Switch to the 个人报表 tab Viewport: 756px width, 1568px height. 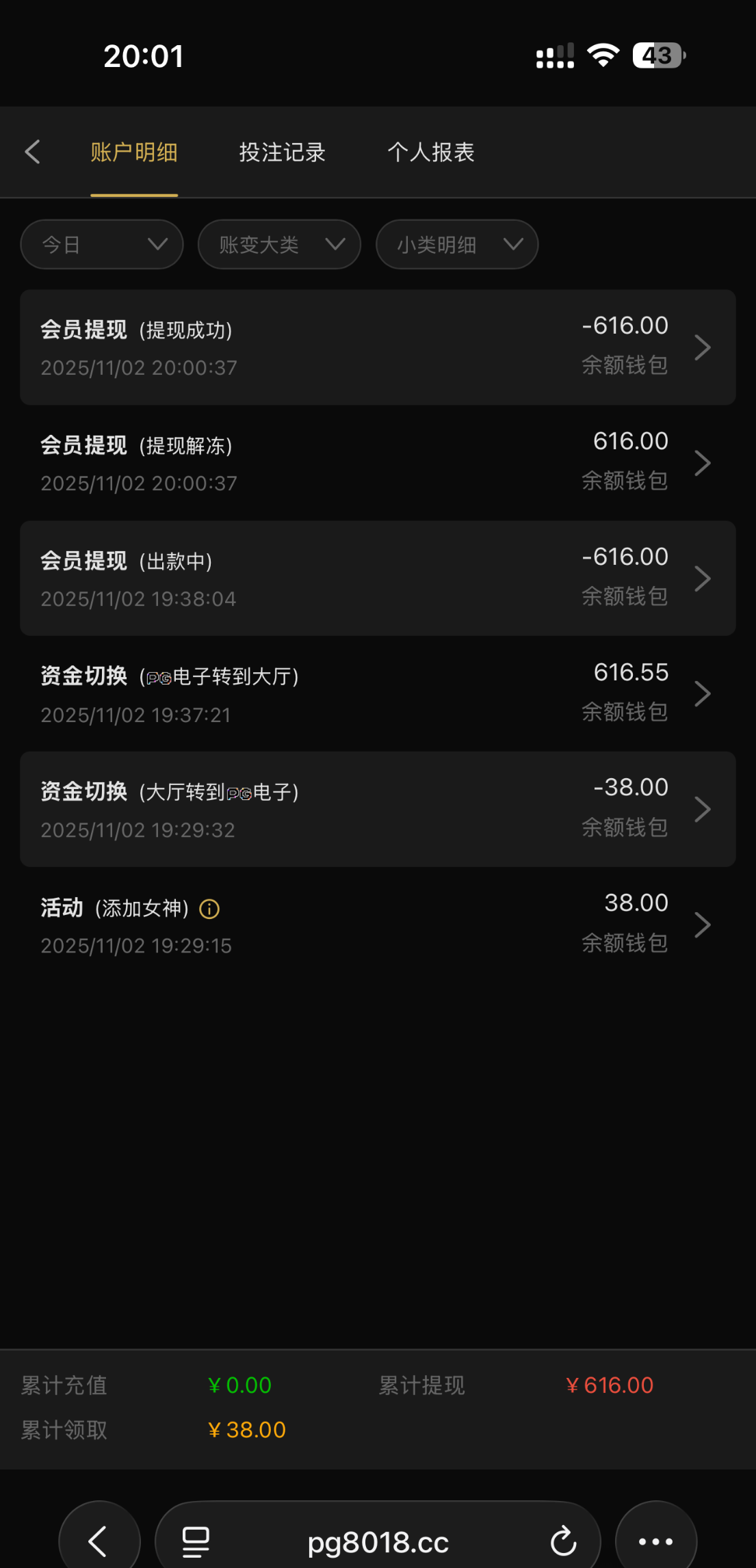tap(430, 152)
